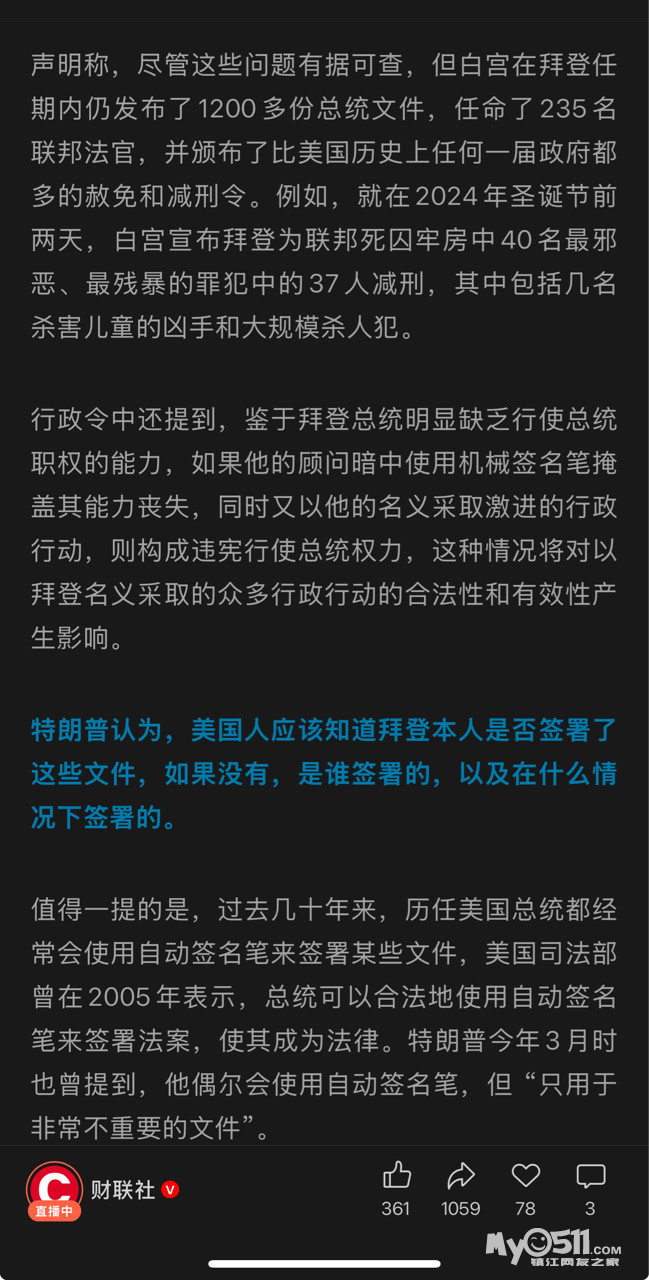Share this article
This screenshot has width=649, height=1280.
point(460,1176)
